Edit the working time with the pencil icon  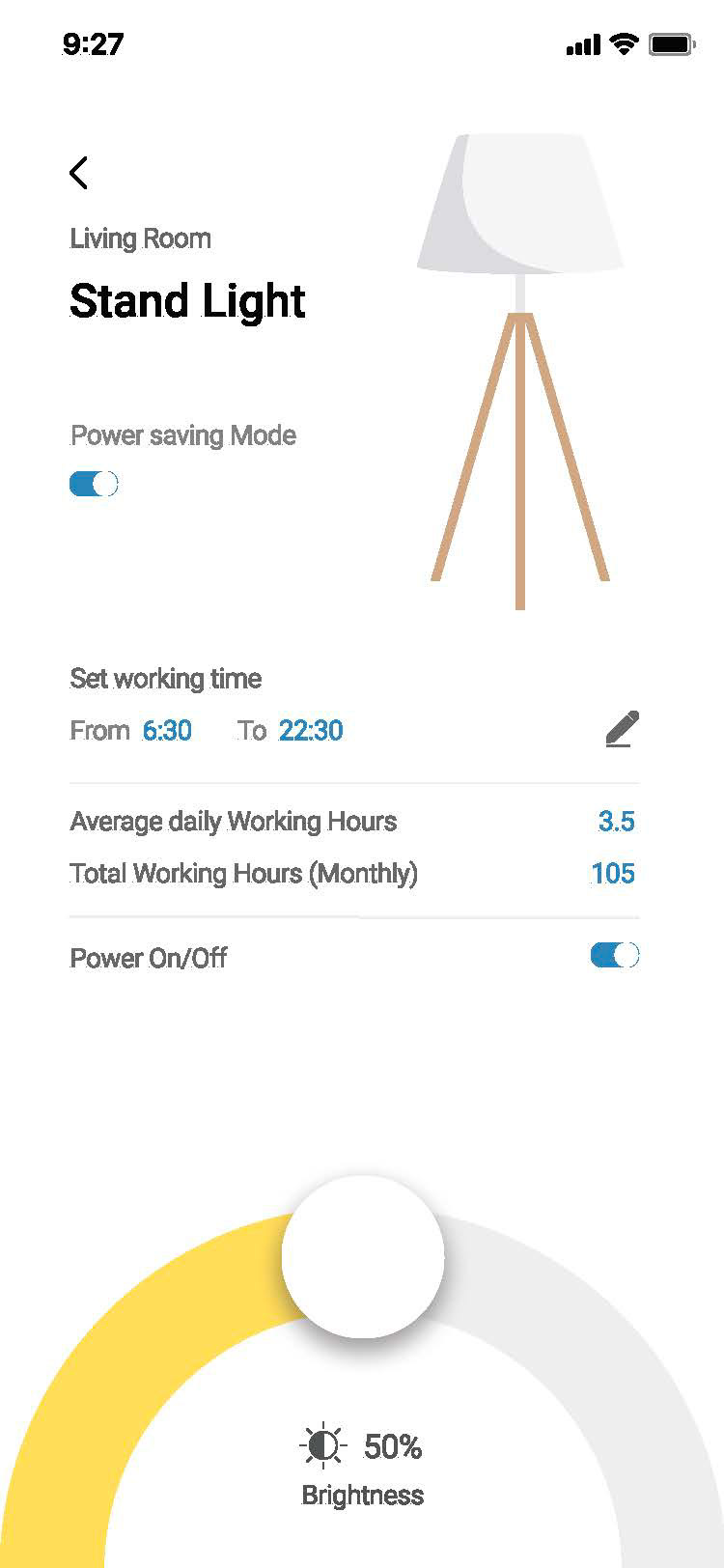click(x=622, y=730)
